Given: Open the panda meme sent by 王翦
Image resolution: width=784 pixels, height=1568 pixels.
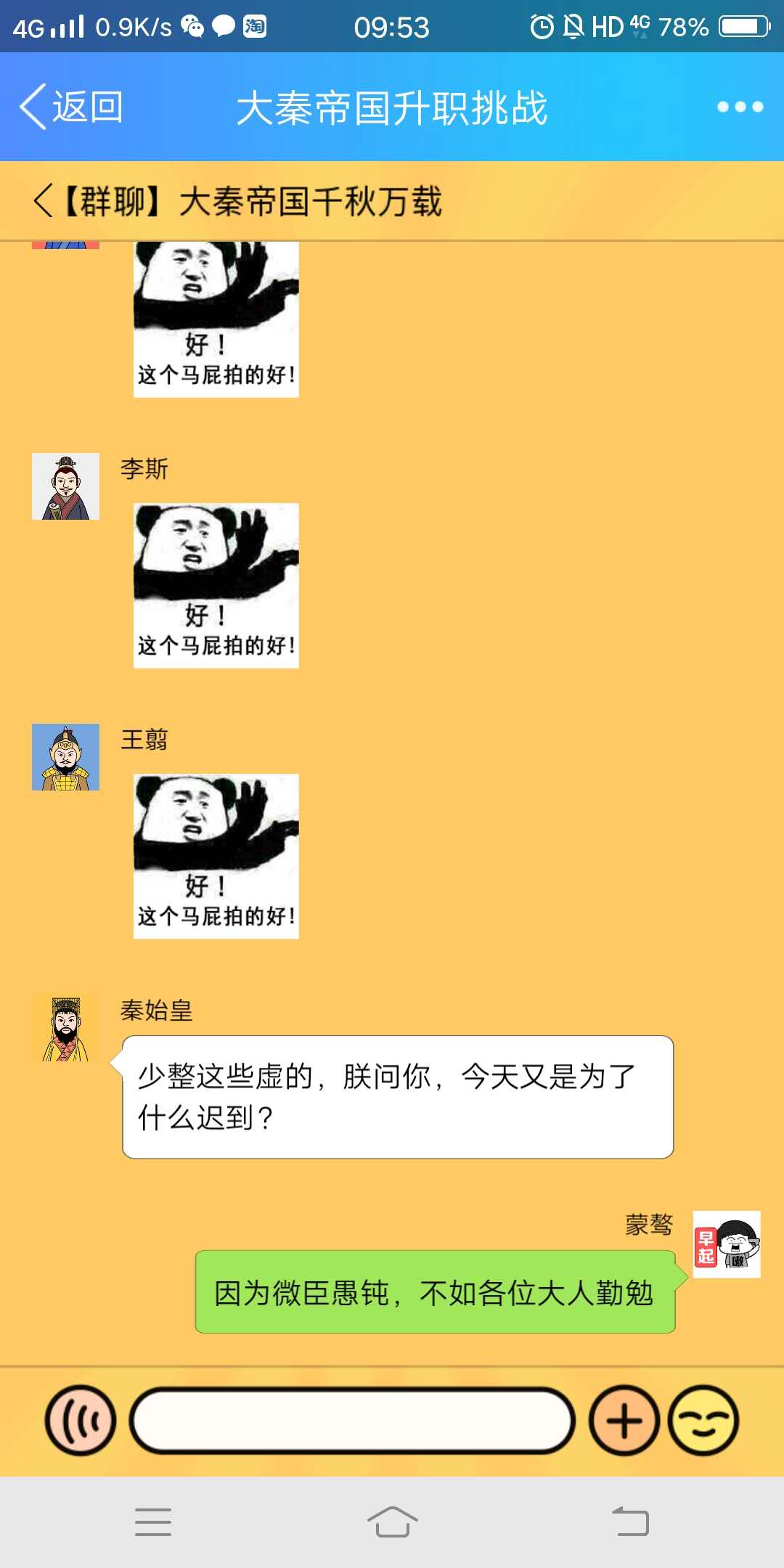Looking at the screenshot, I should coord(216,856).
